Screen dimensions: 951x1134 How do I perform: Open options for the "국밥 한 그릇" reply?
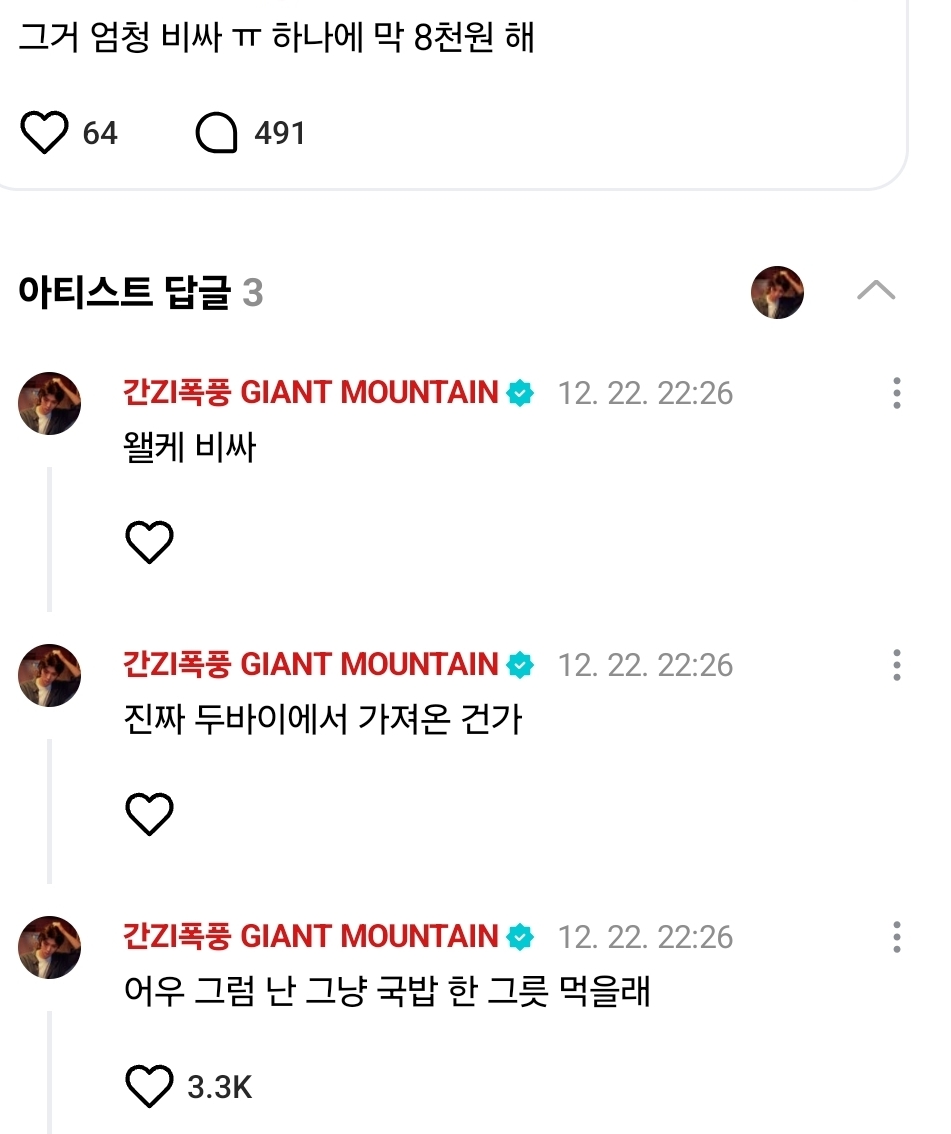coord(896,937)
